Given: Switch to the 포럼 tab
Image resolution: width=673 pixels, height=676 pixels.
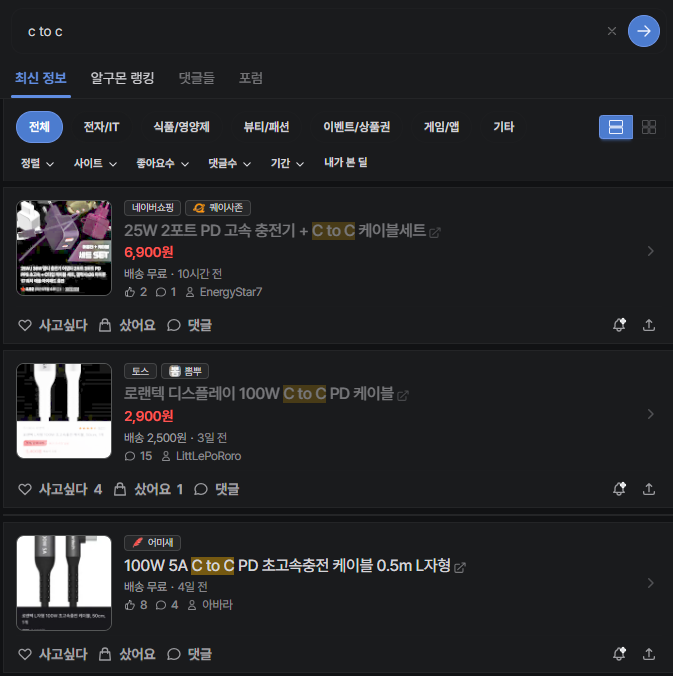Looking at the screenshot, I should (251, 77).
